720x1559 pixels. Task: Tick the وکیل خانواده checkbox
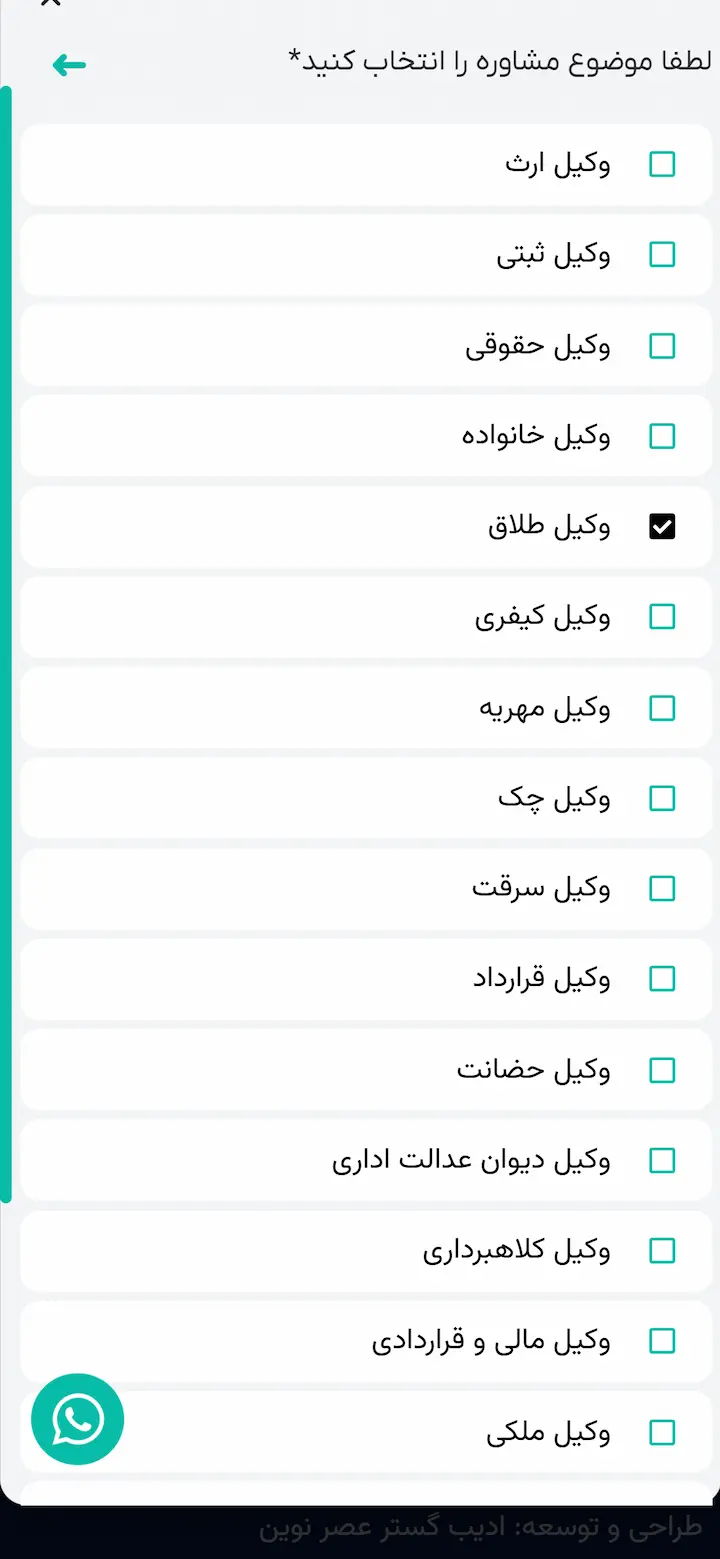(x=662, y=436)
